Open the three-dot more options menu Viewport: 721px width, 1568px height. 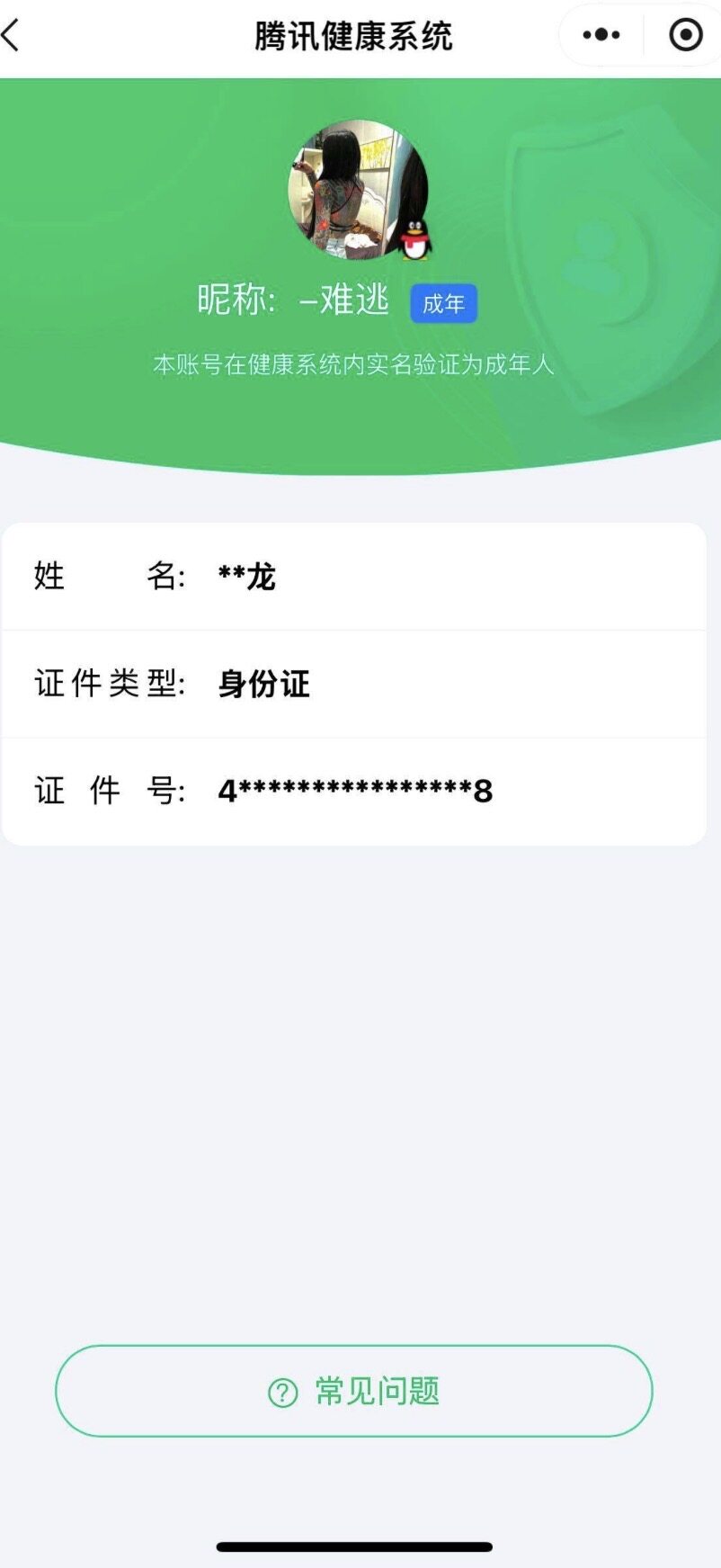(601, 34)
